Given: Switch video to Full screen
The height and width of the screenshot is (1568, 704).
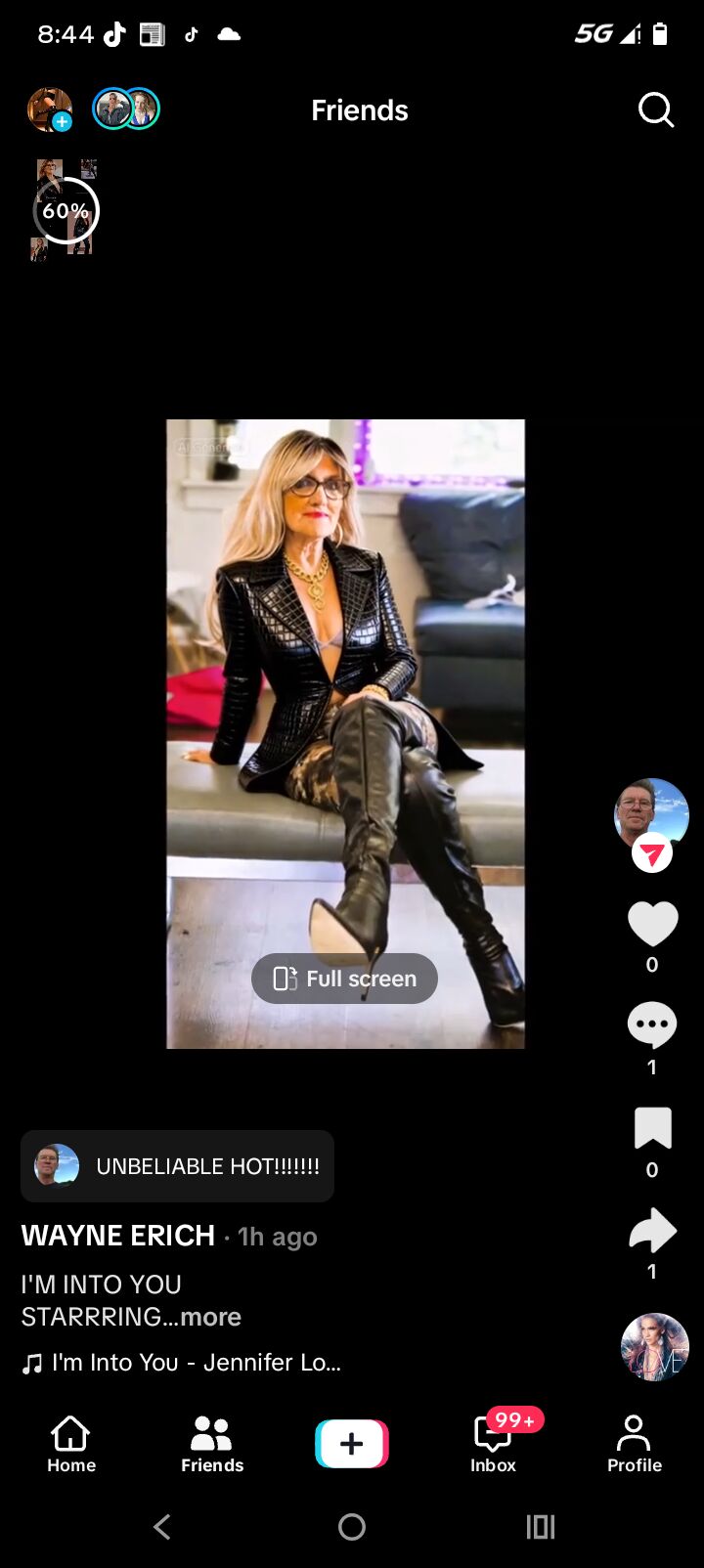Looking at the screenshot, I should coord(344,979).
